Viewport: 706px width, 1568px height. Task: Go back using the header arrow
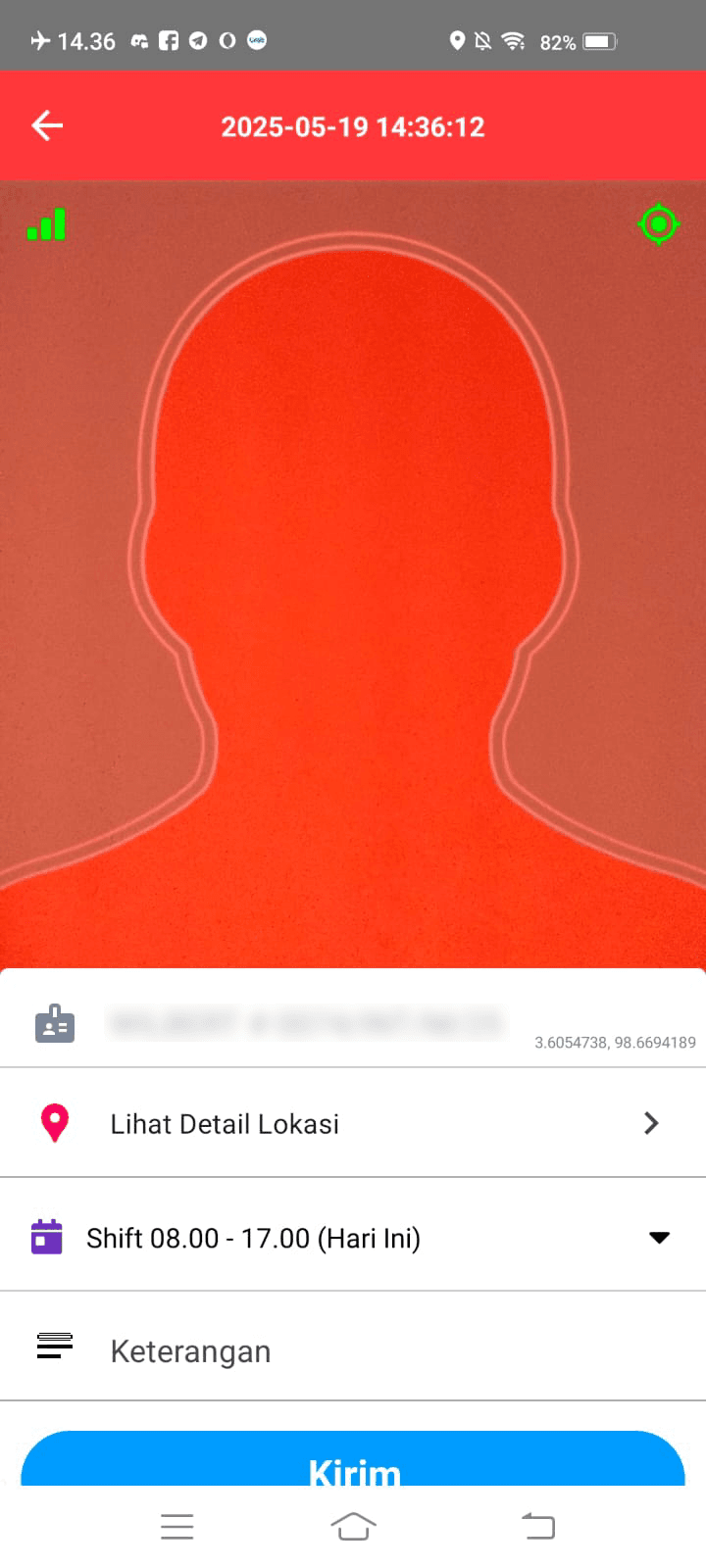pyautogui.click(x=47, y=125)
